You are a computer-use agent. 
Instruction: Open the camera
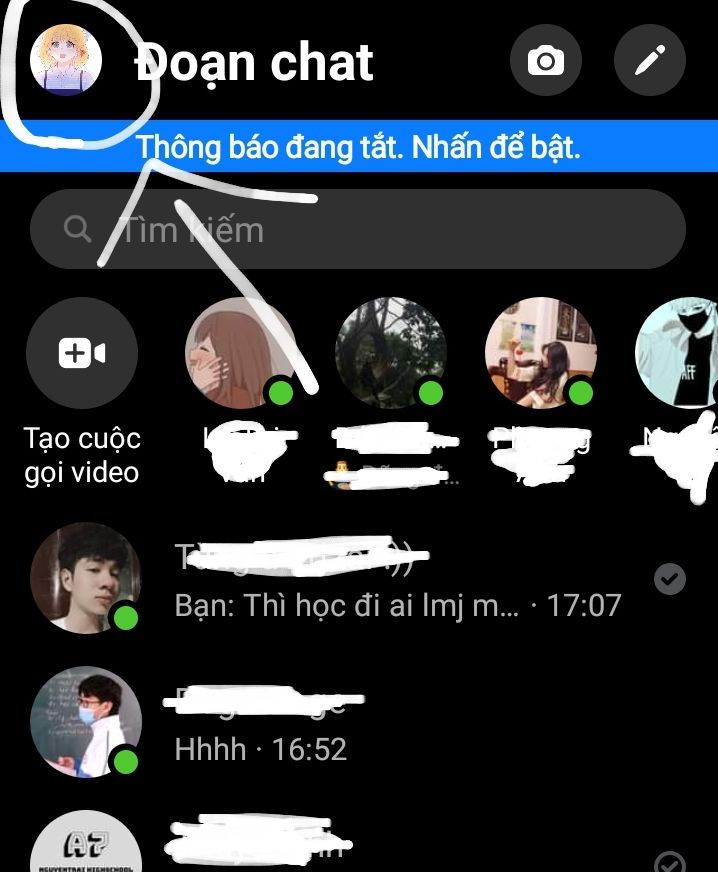click(546, 62)
